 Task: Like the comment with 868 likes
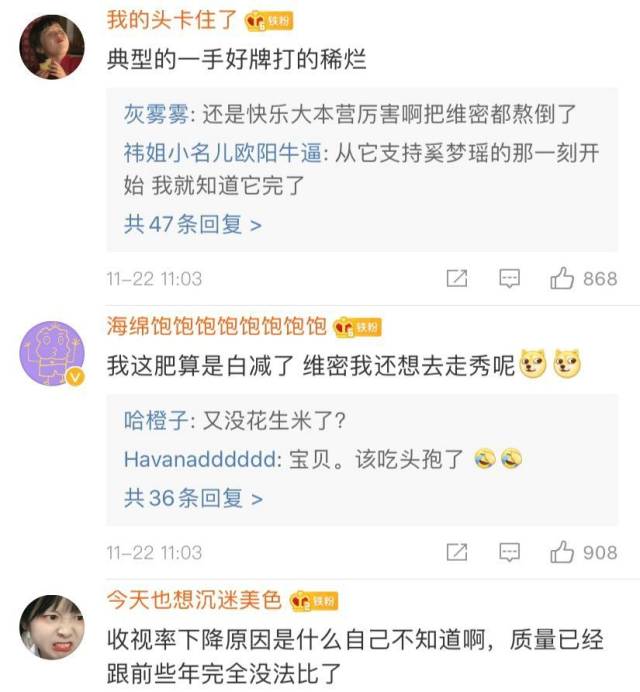(563, 279)
